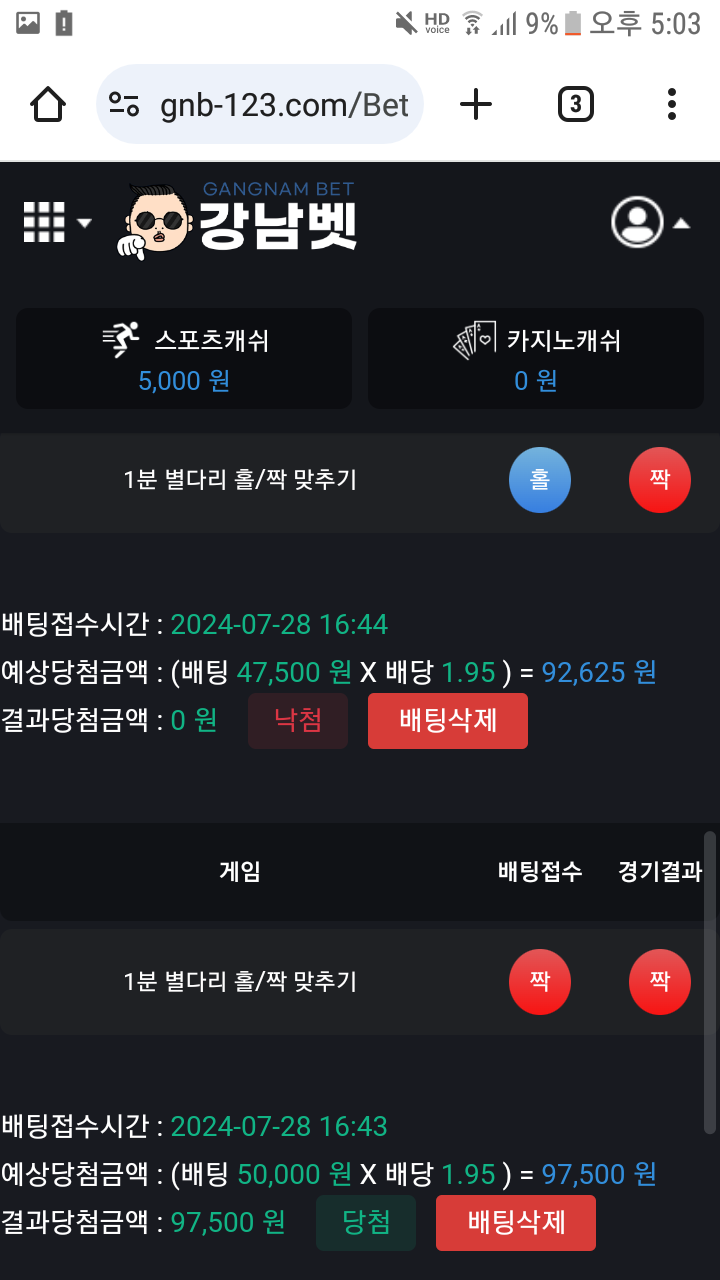Open the 카지노캐쉬 balance card
Screen dimensions: 720x1280
point(536,359)
